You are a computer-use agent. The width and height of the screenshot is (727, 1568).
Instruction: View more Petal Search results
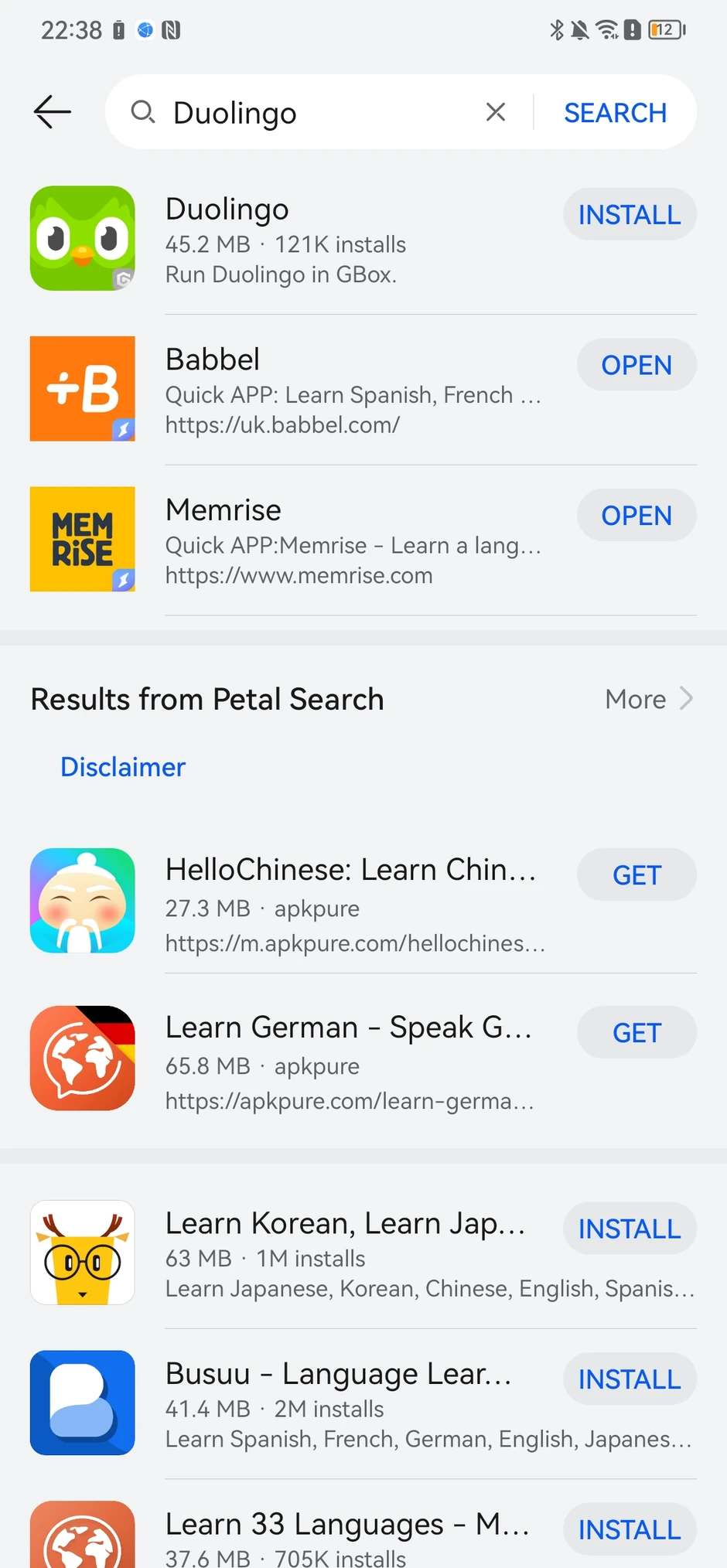(x=648, y=699)
